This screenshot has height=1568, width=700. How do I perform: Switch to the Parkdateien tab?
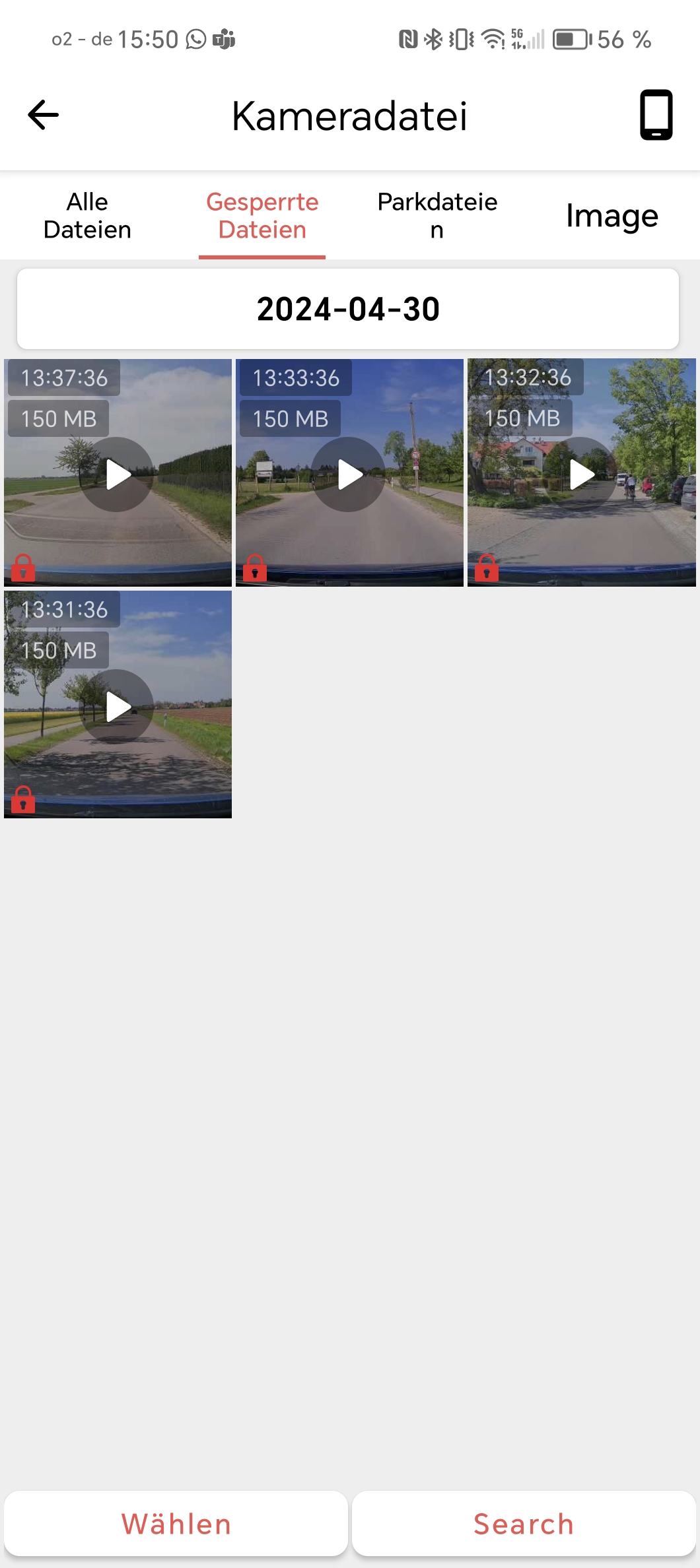(x=437, y=216)
